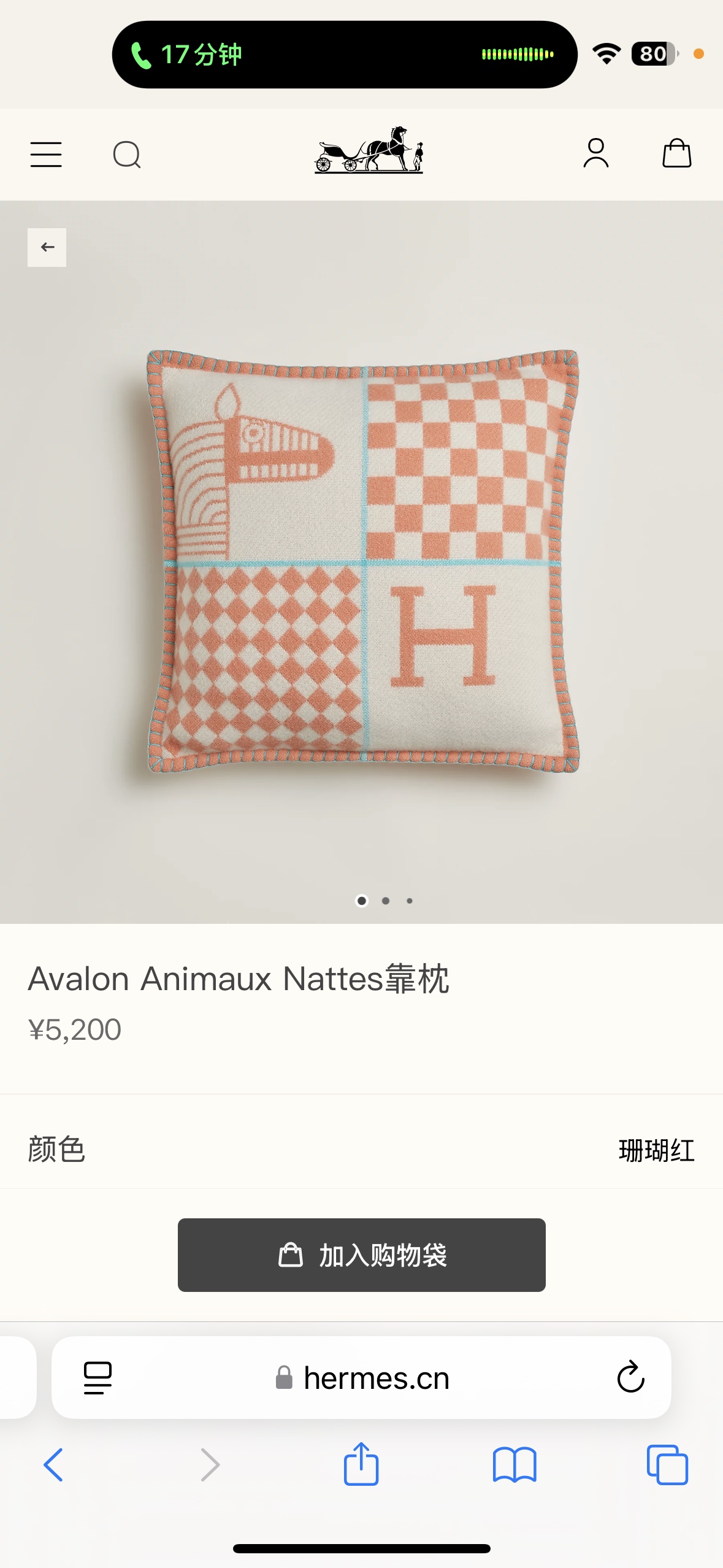
Task: Open the account profile icon
Action: pos(595,153)
